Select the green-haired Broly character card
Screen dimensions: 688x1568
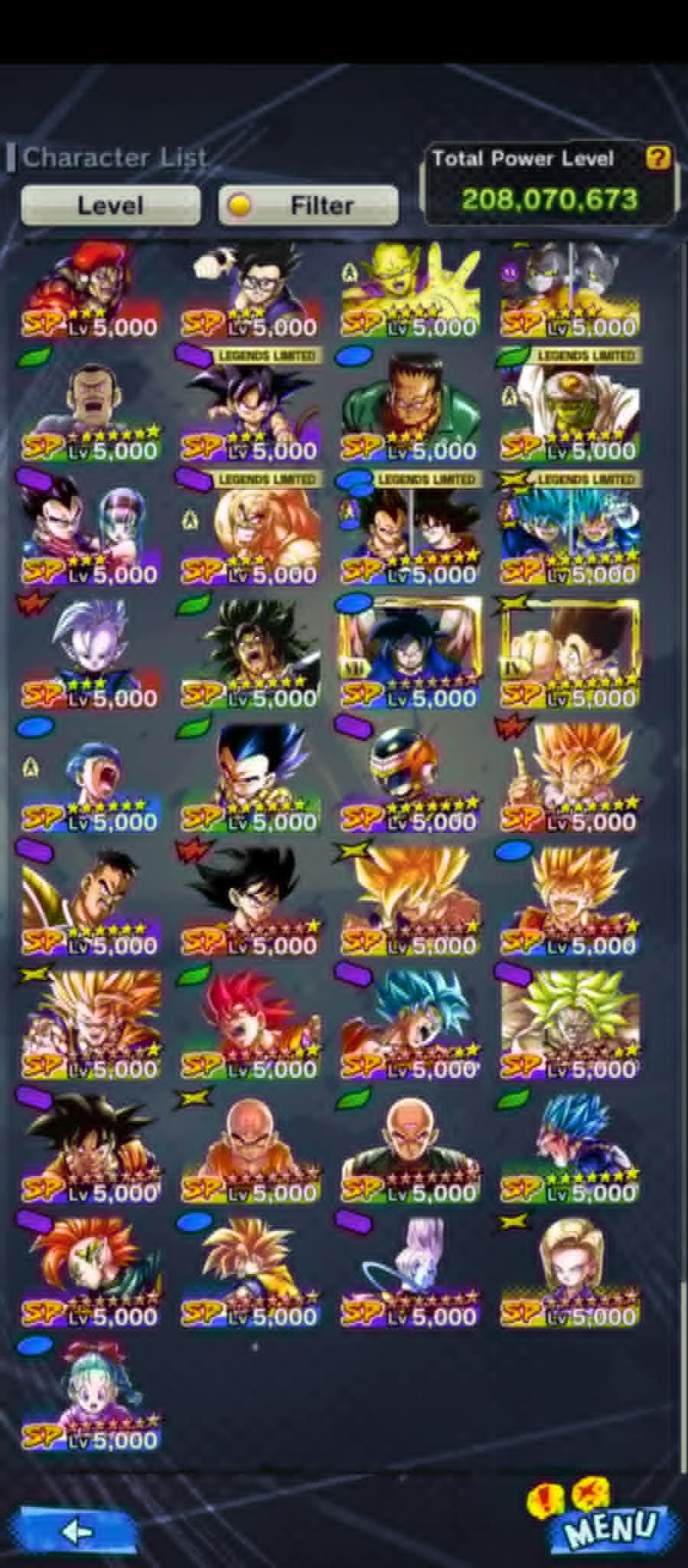(x=569, y=1025)
